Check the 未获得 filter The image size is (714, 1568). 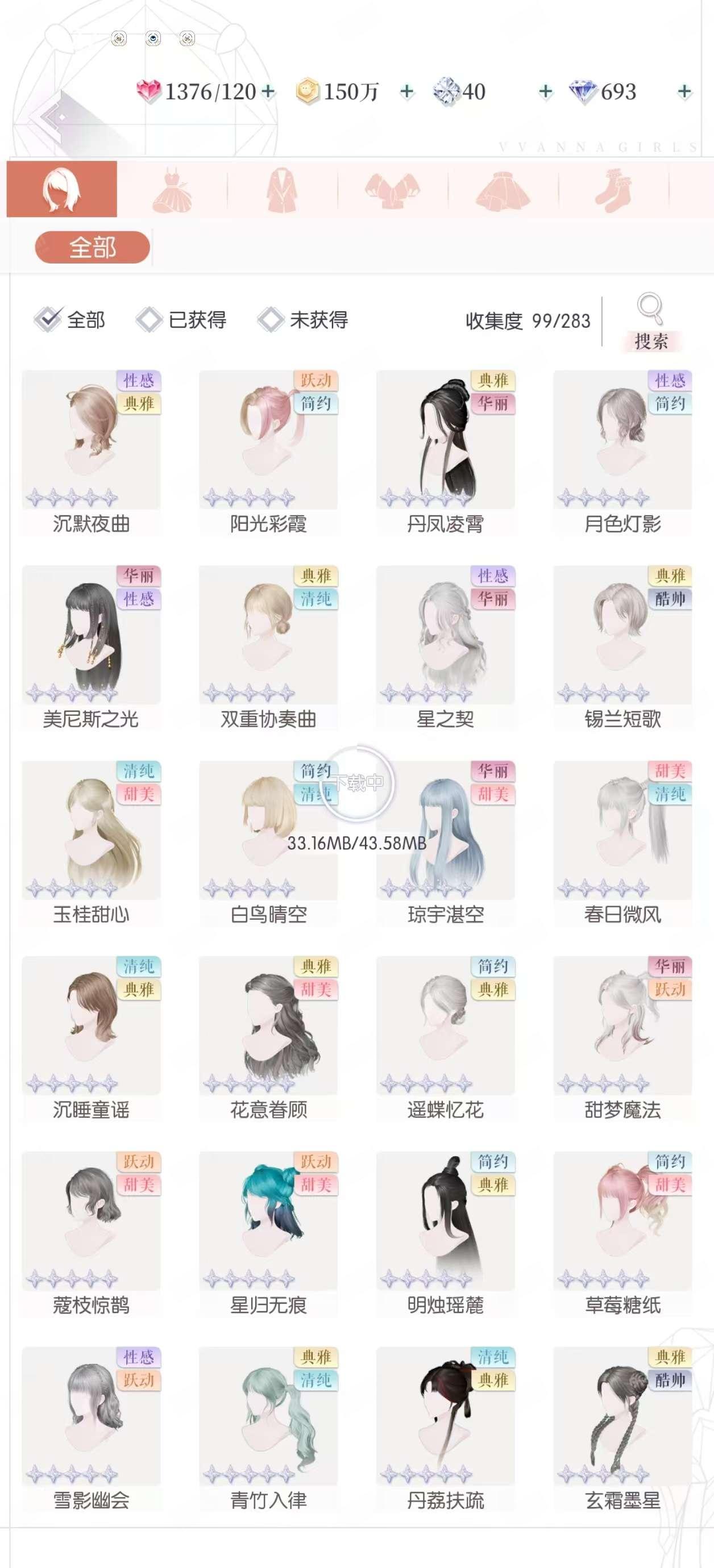302,319
